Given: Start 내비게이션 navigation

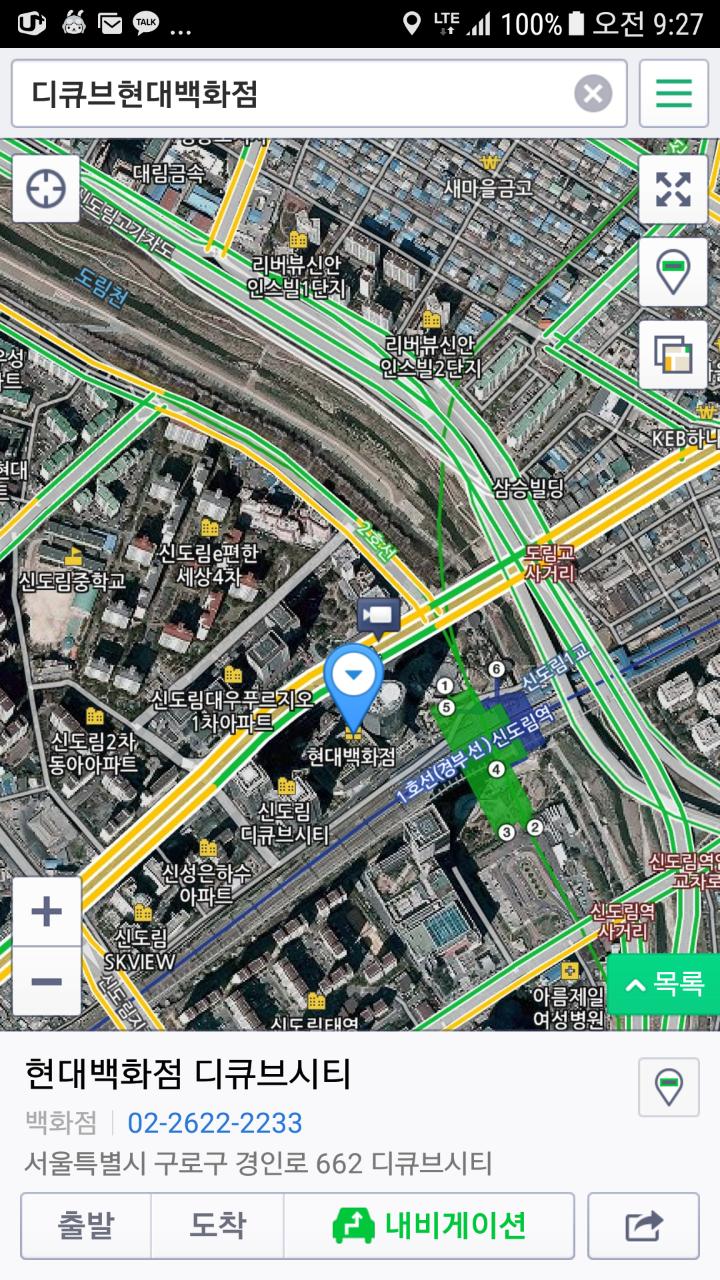Looking at the screenshot, I should pos(429,1225).
